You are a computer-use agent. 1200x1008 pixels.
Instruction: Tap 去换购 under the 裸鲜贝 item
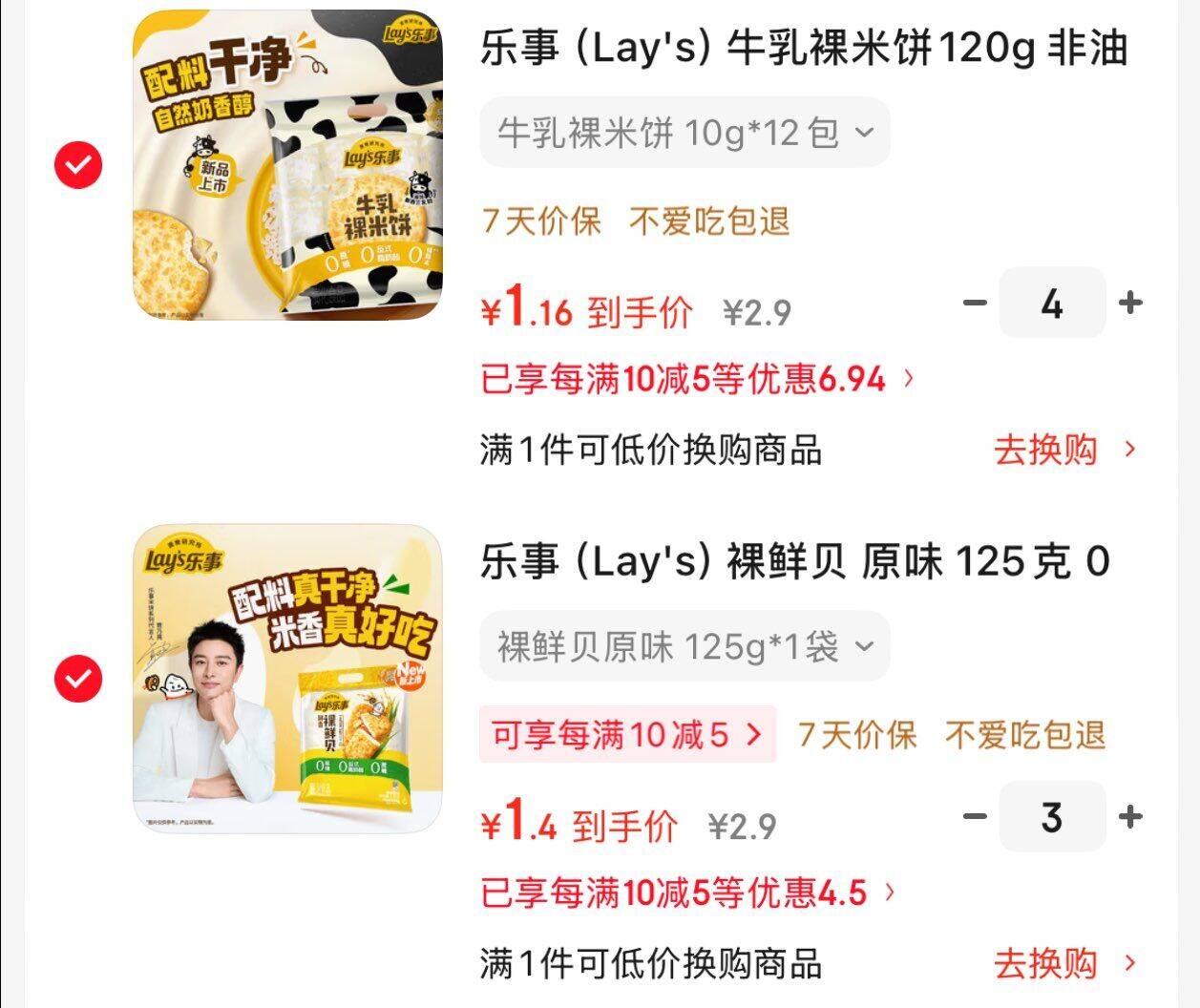click(1063, 963)
